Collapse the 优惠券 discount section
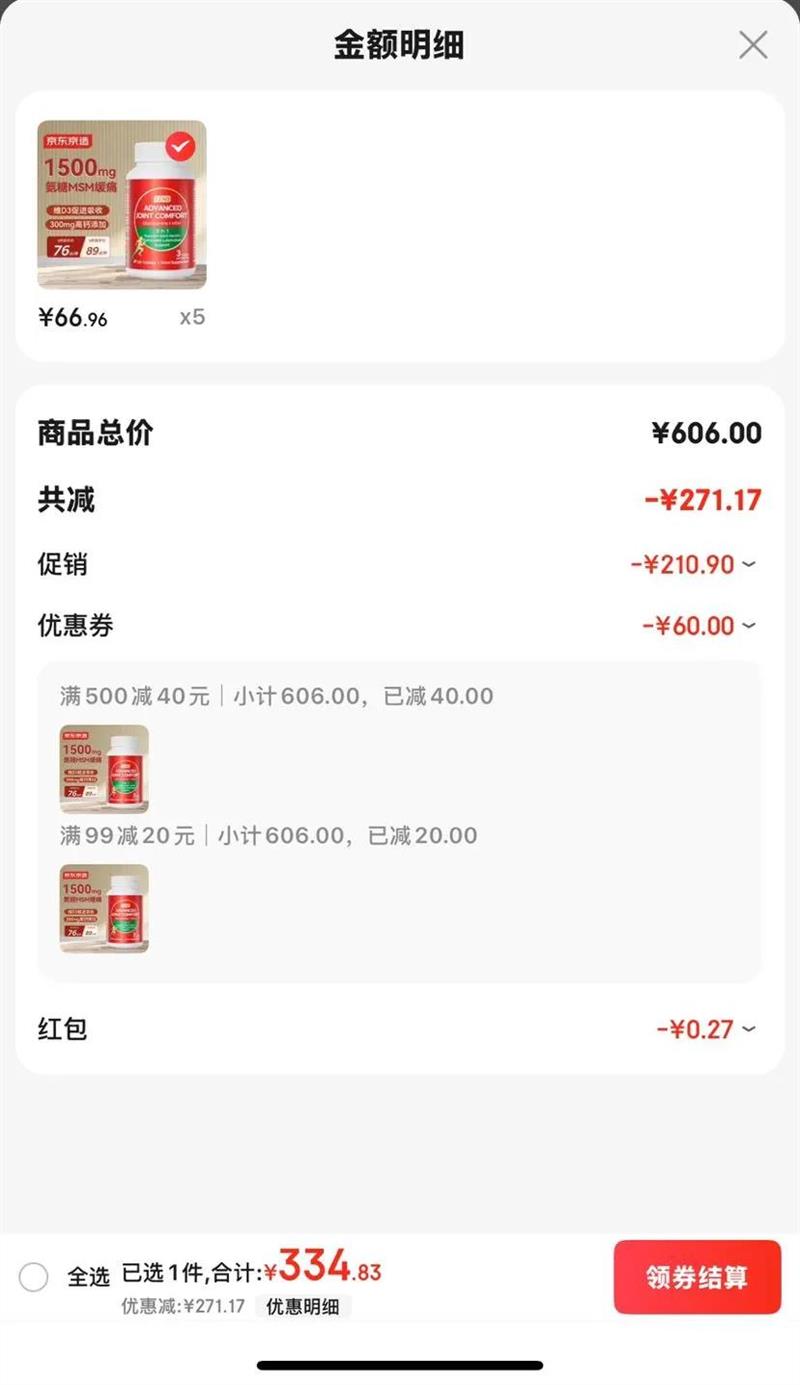The width and height of the screenshot is (800, 1385). click(x=698, y=626)
